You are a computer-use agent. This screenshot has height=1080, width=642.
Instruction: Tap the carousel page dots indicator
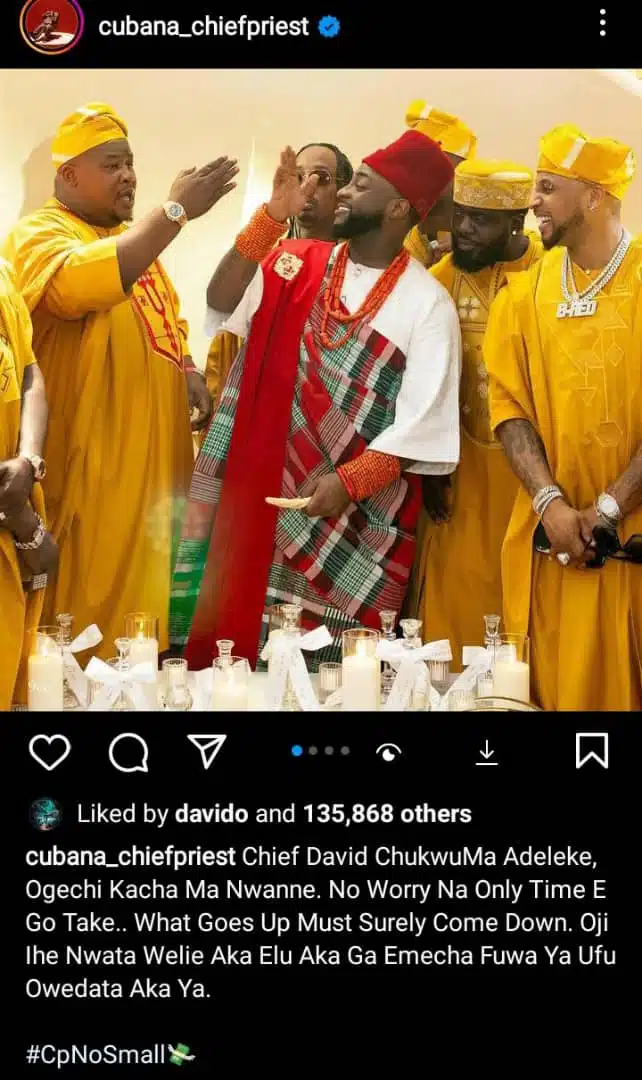(320, 751)
